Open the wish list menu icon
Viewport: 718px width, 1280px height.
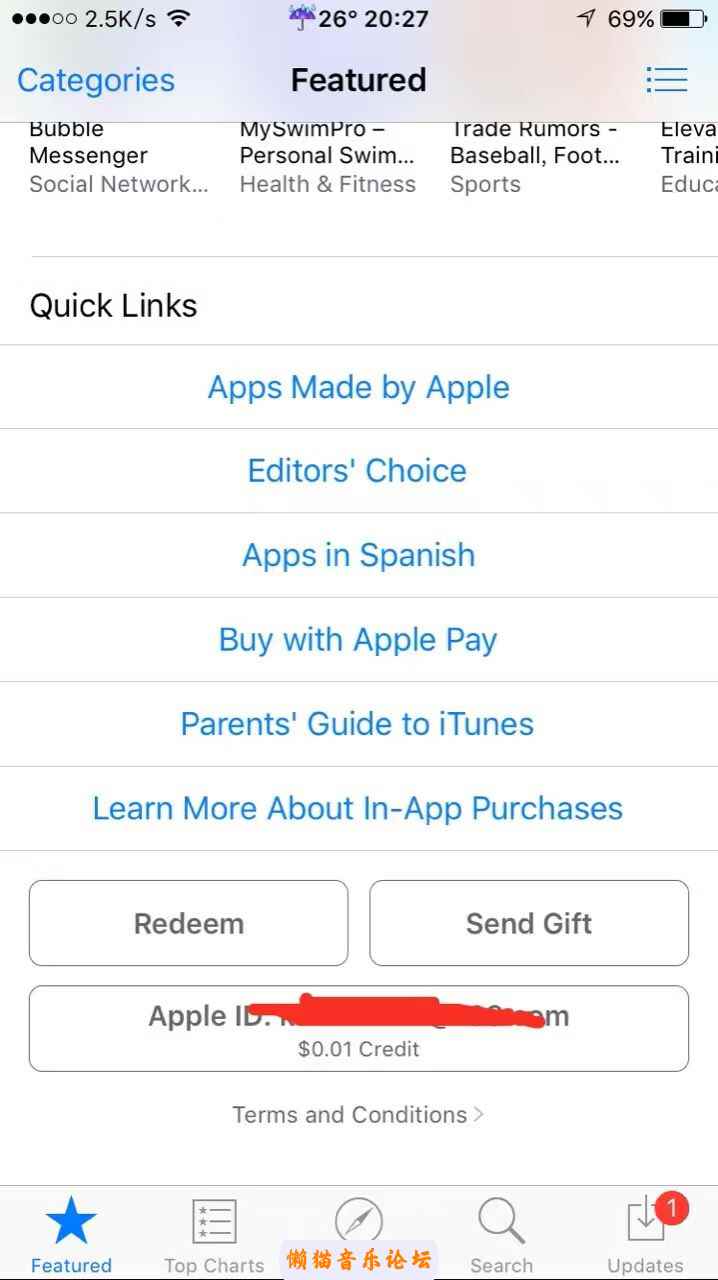pyautogui.click(x=666, y=79)
